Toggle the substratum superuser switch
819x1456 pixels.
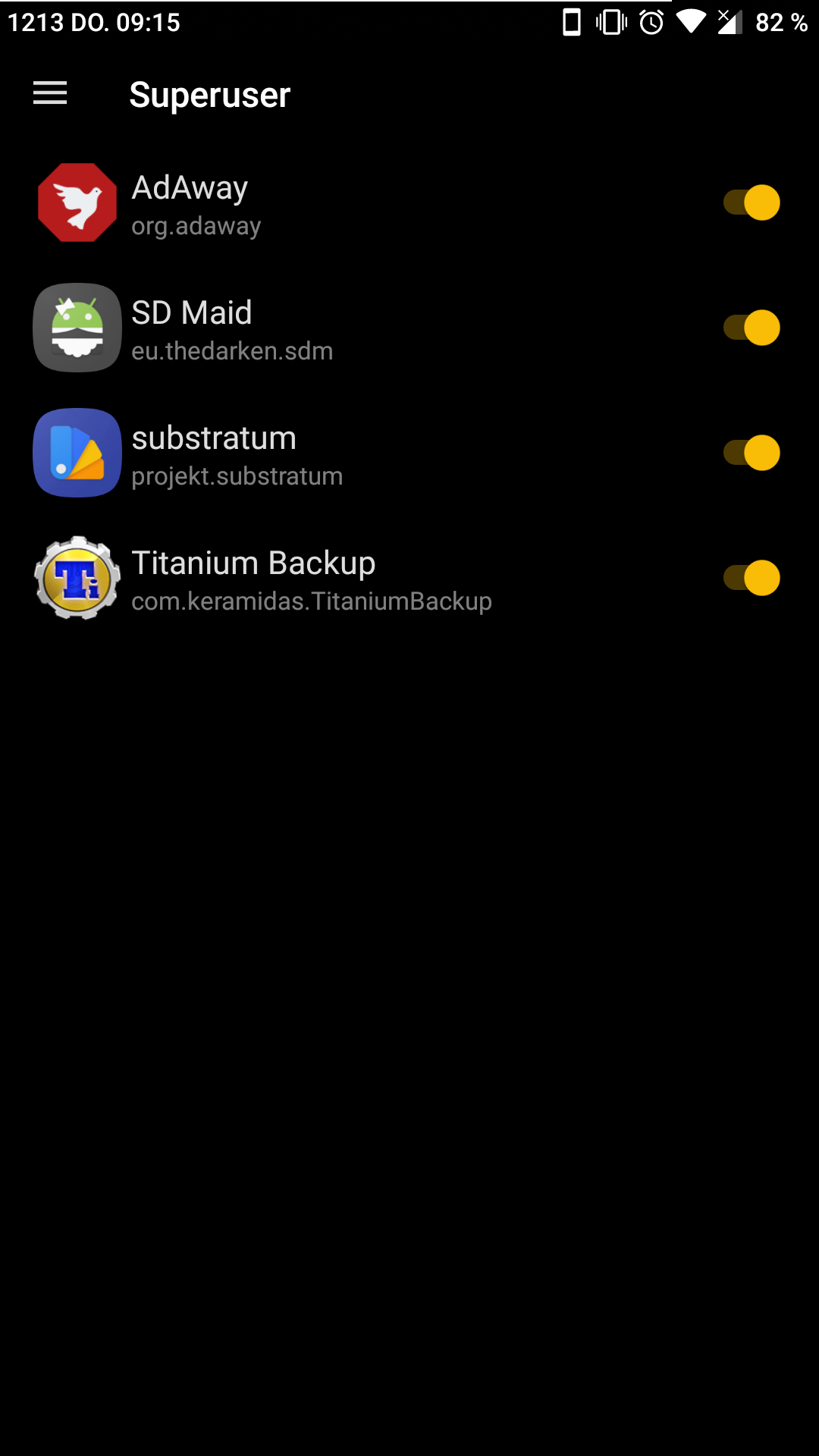click(x=752, y=453)
